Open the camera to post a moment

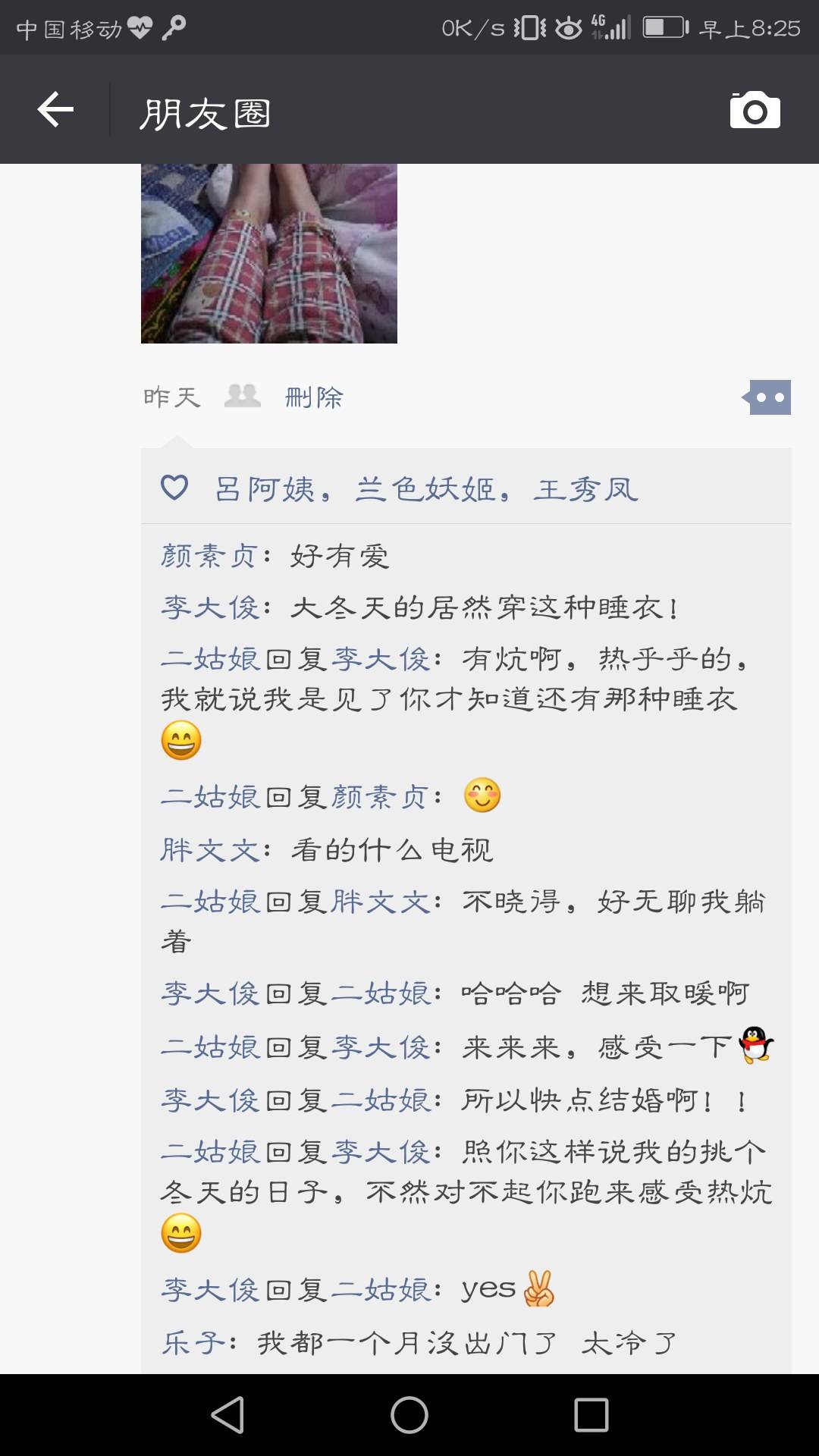755,111
